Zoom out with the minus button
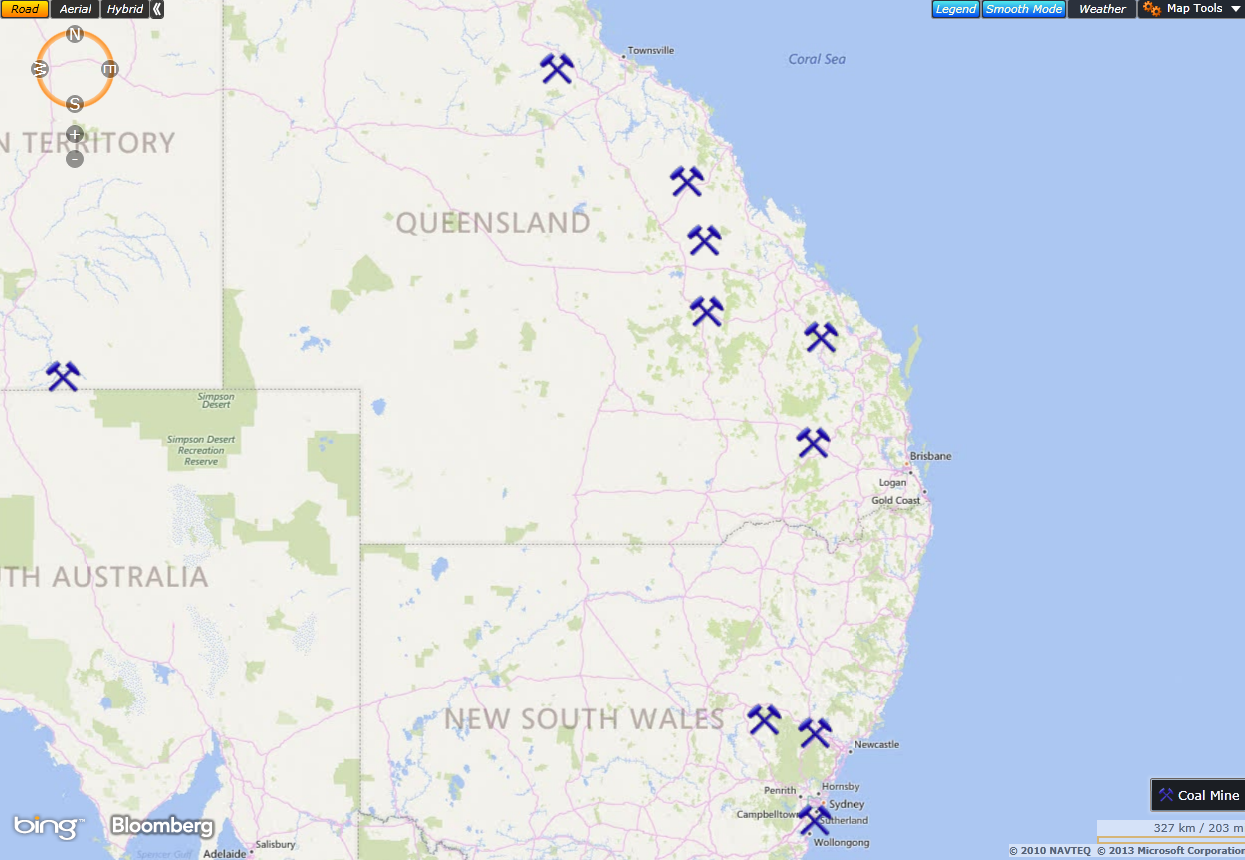1245x860 pixels. (x=75, y=159)
